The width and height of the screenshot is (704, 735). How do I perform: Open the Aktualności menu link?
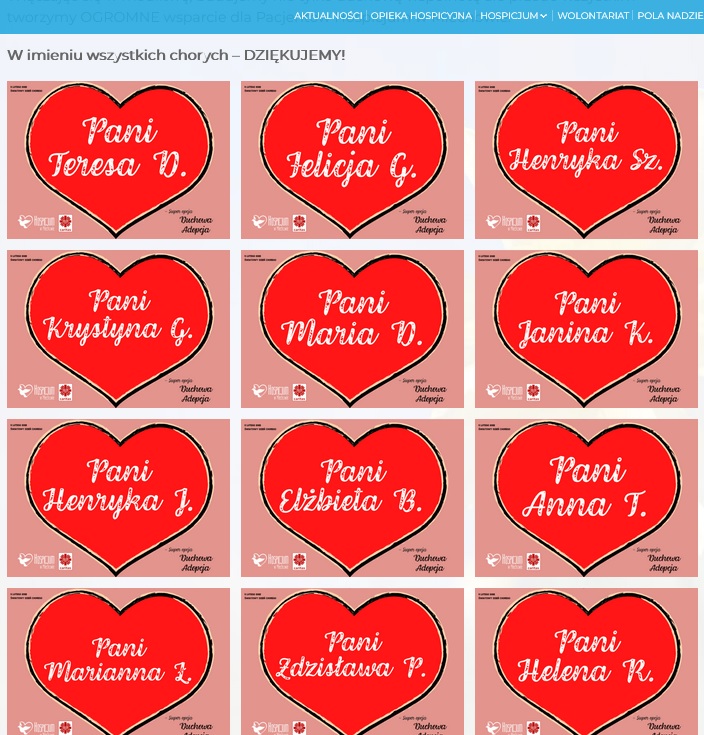(328, 16)
